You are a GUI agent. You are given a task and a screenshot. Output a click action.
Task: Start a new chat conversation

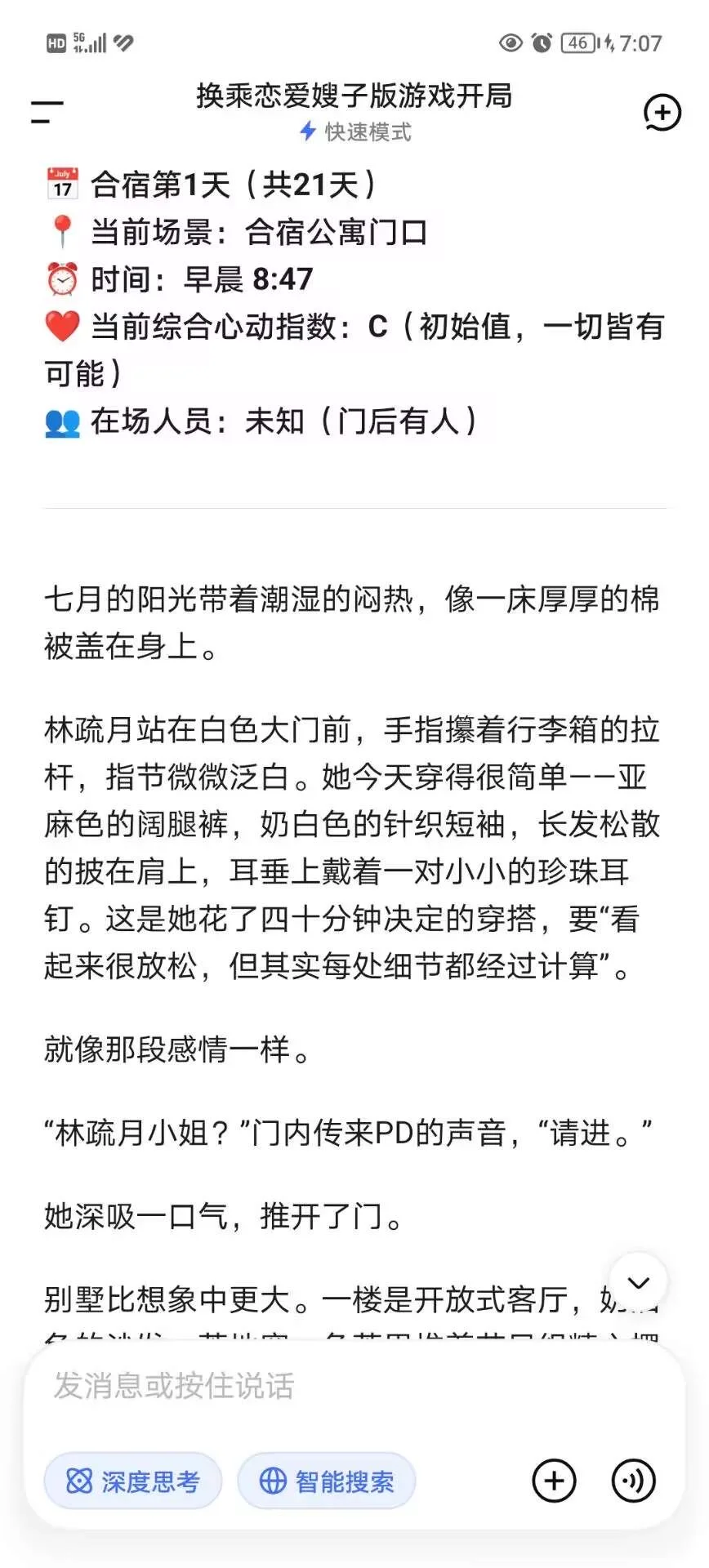pos(662,113)
